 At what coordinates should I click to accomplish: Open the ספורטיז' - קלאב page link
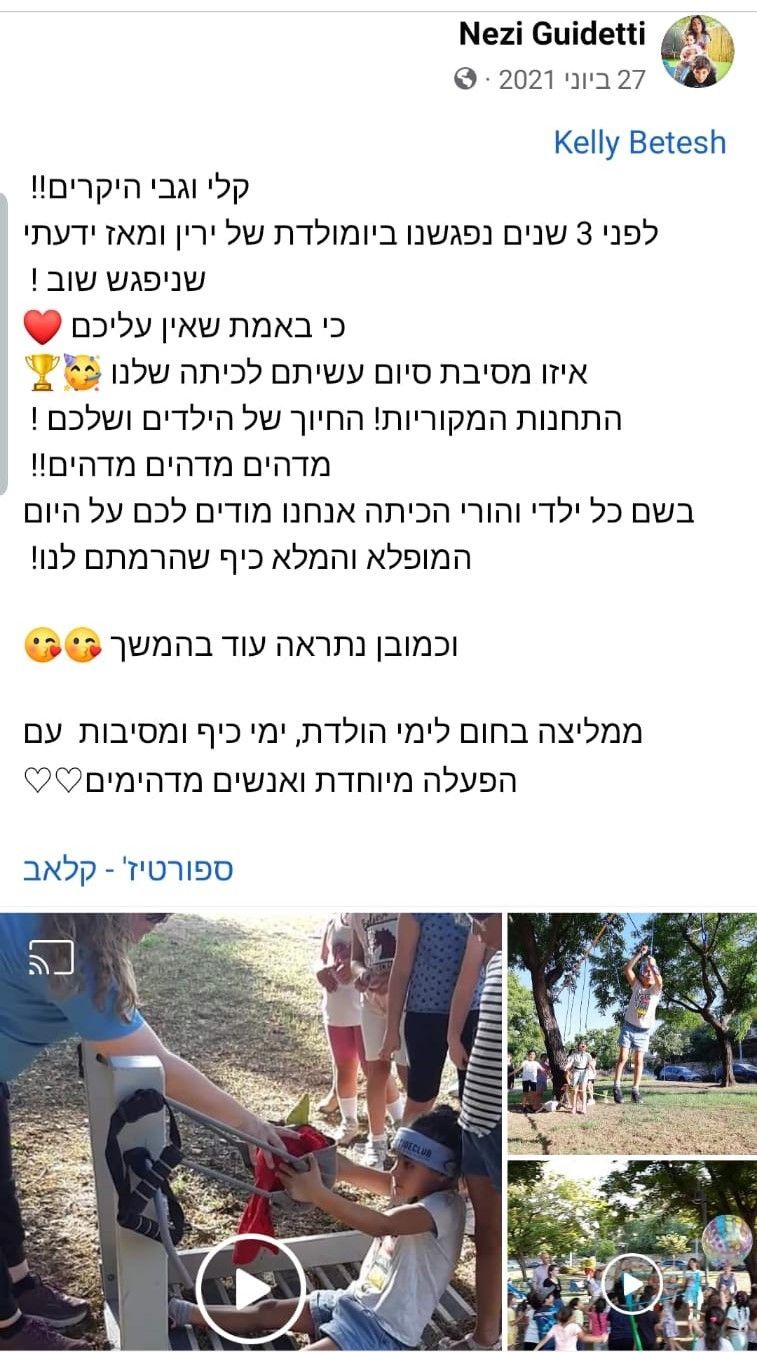pyautogui.click(x=127, y=869)
